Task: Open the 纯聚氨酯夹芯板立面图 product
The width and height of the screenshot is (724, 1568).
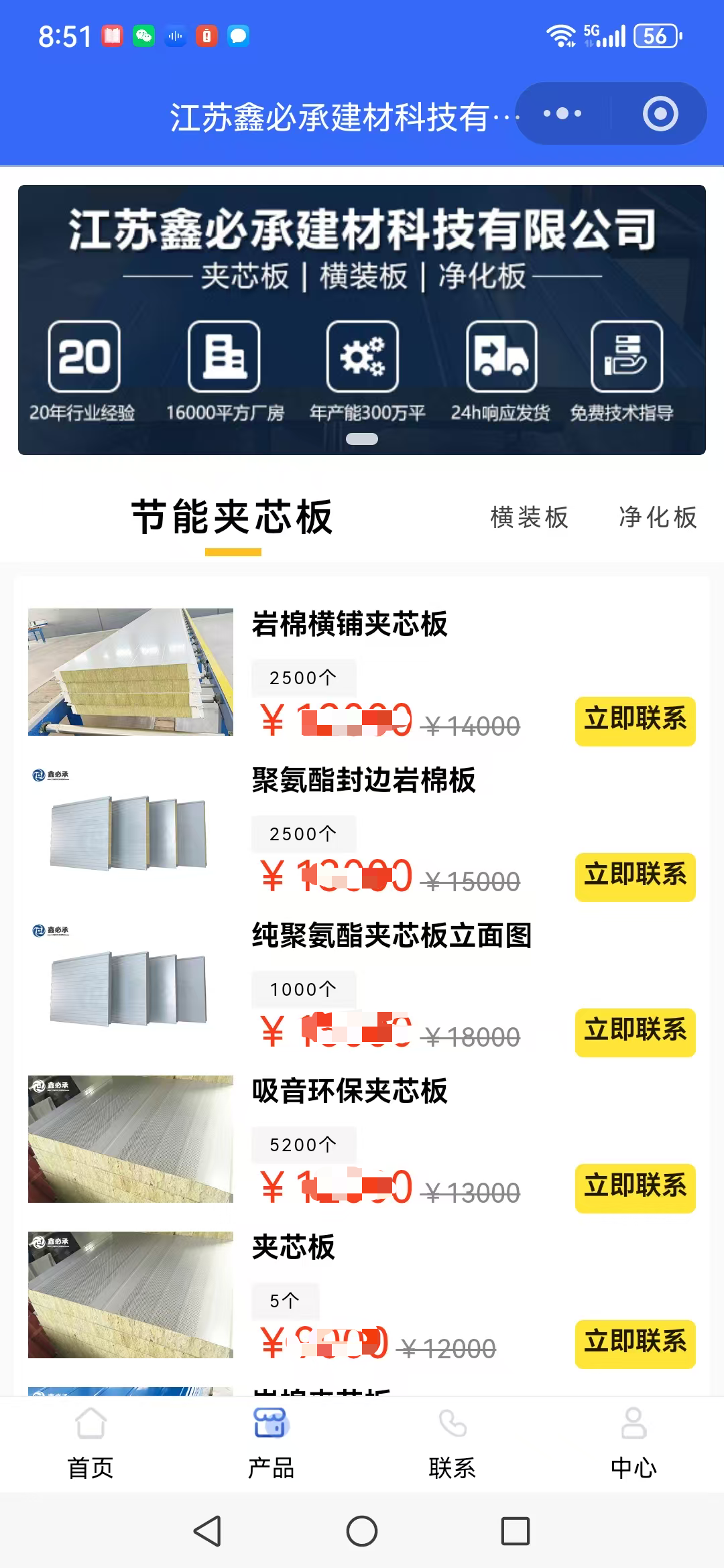Action: (x=391, y=935)
